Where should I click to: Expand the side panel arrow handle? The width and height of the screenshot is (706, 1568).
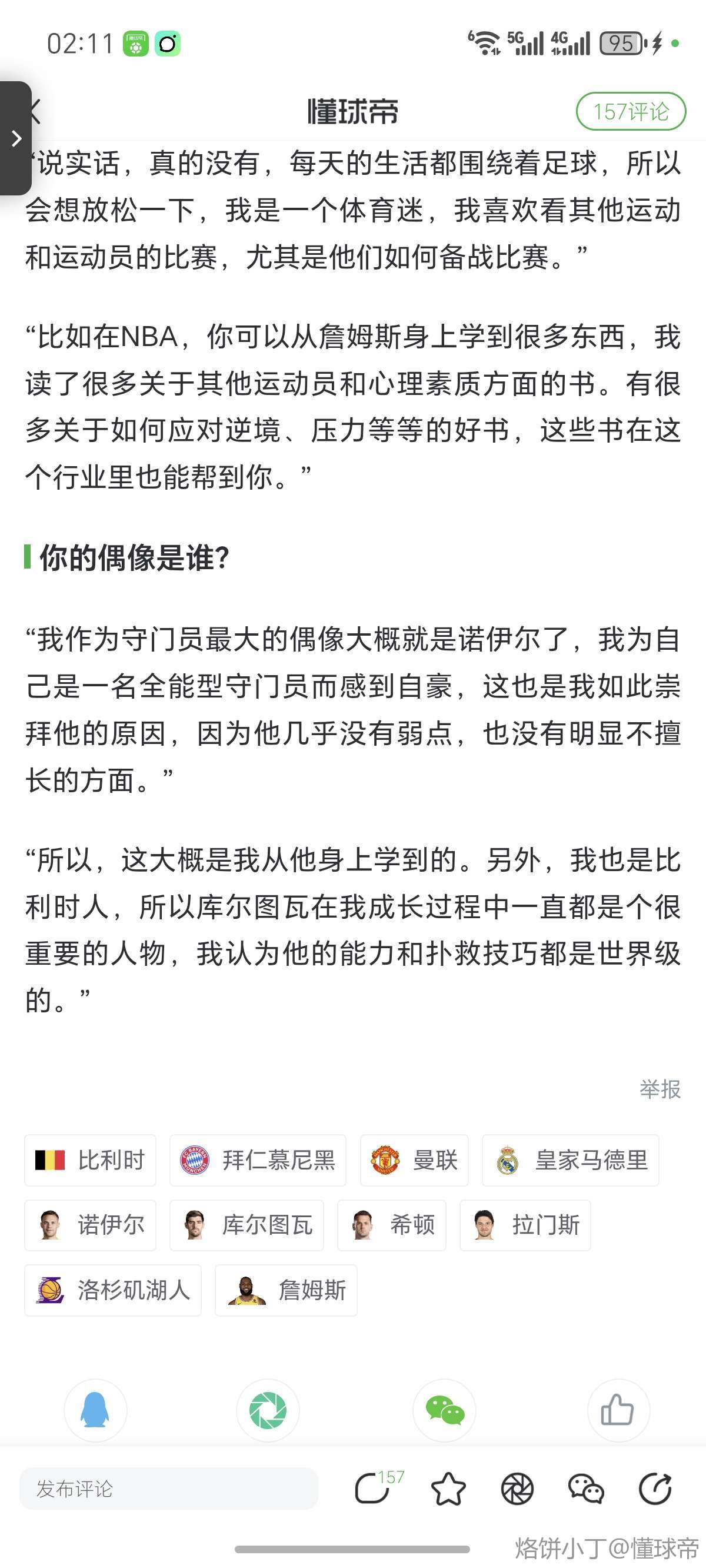point(16,138)
